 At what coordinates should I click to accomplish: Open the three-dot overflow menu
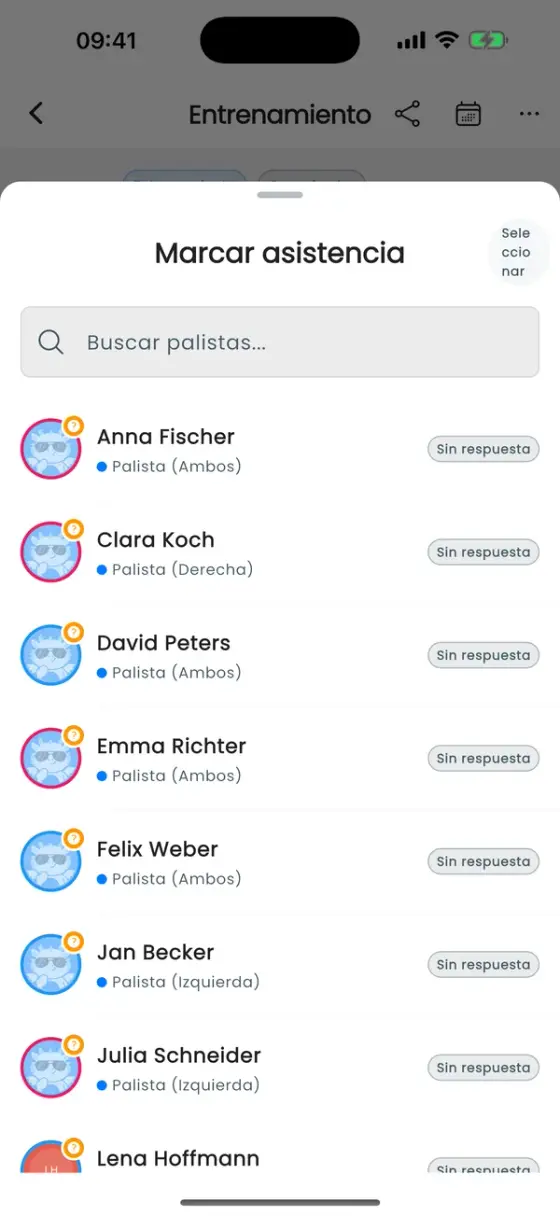[x=530, y=114]
